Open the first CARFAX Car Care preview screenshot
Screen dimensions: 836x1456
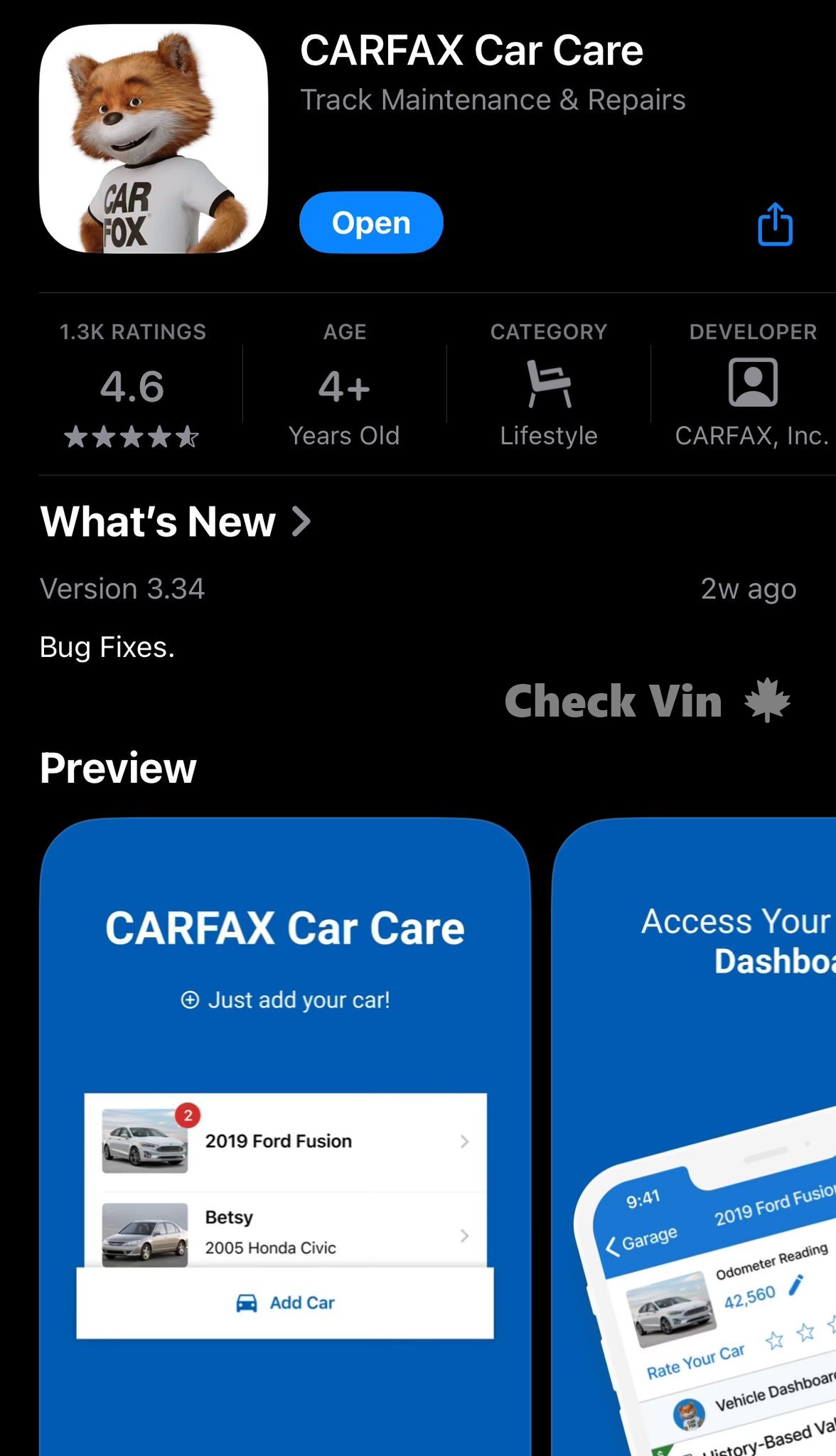[285, 1136]
